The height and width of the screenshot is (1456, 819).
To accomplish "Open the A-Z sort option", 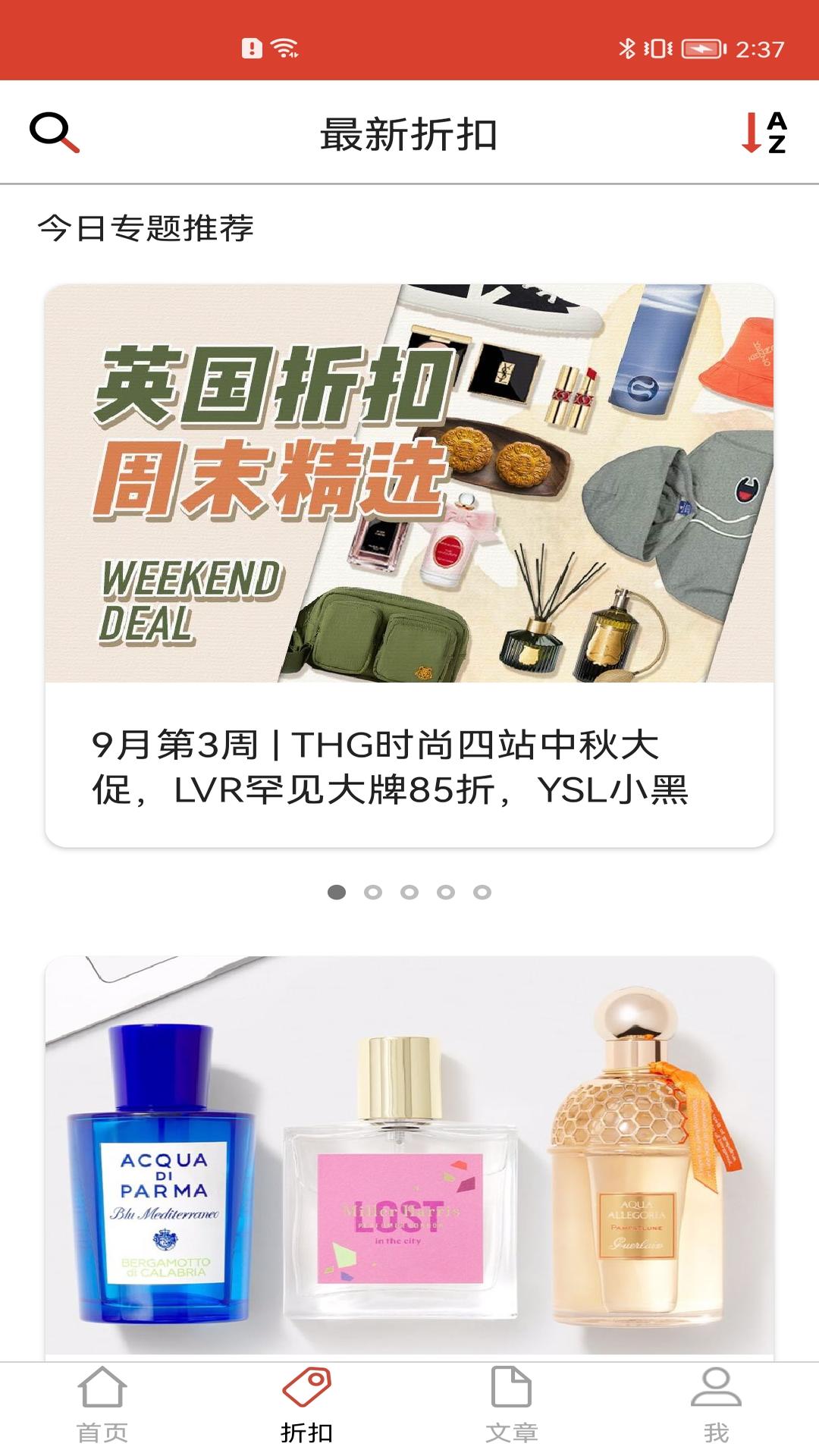I will (x=764, y=133).
